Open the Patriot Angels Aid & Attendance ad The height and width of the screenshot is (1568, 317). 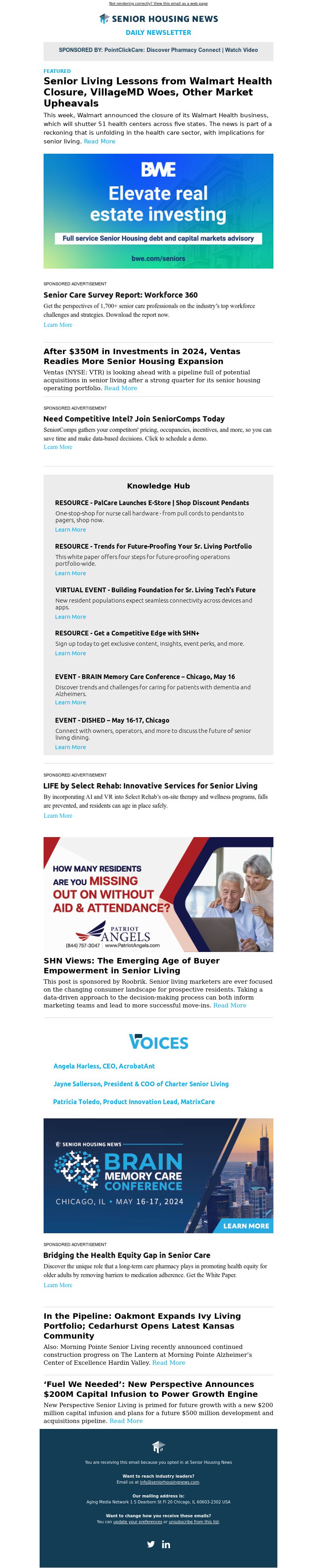(158, 894)
